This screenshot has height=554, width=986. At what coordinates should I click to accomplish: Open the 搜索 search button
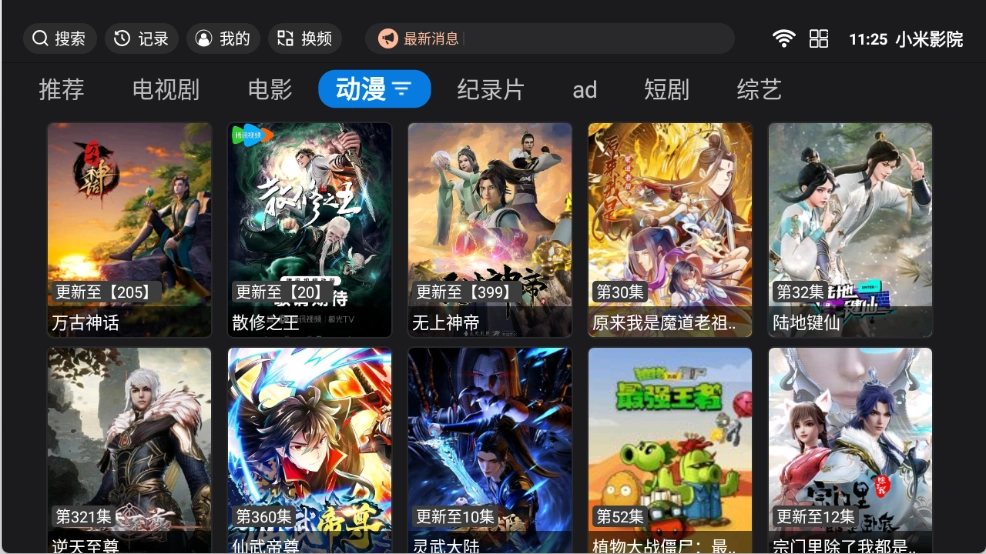(x=59, y=39)
